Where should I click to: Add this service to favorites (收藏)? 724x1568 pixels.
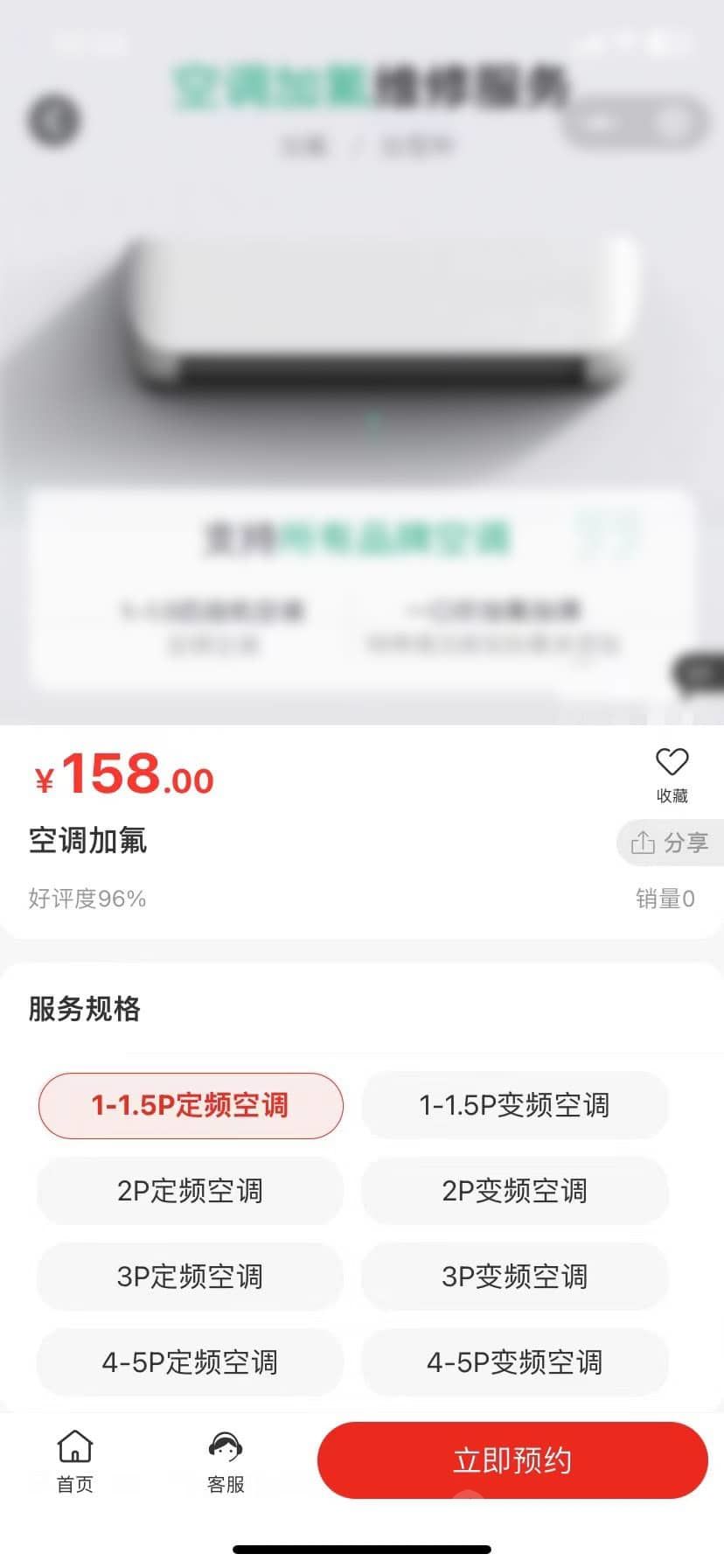672,773
